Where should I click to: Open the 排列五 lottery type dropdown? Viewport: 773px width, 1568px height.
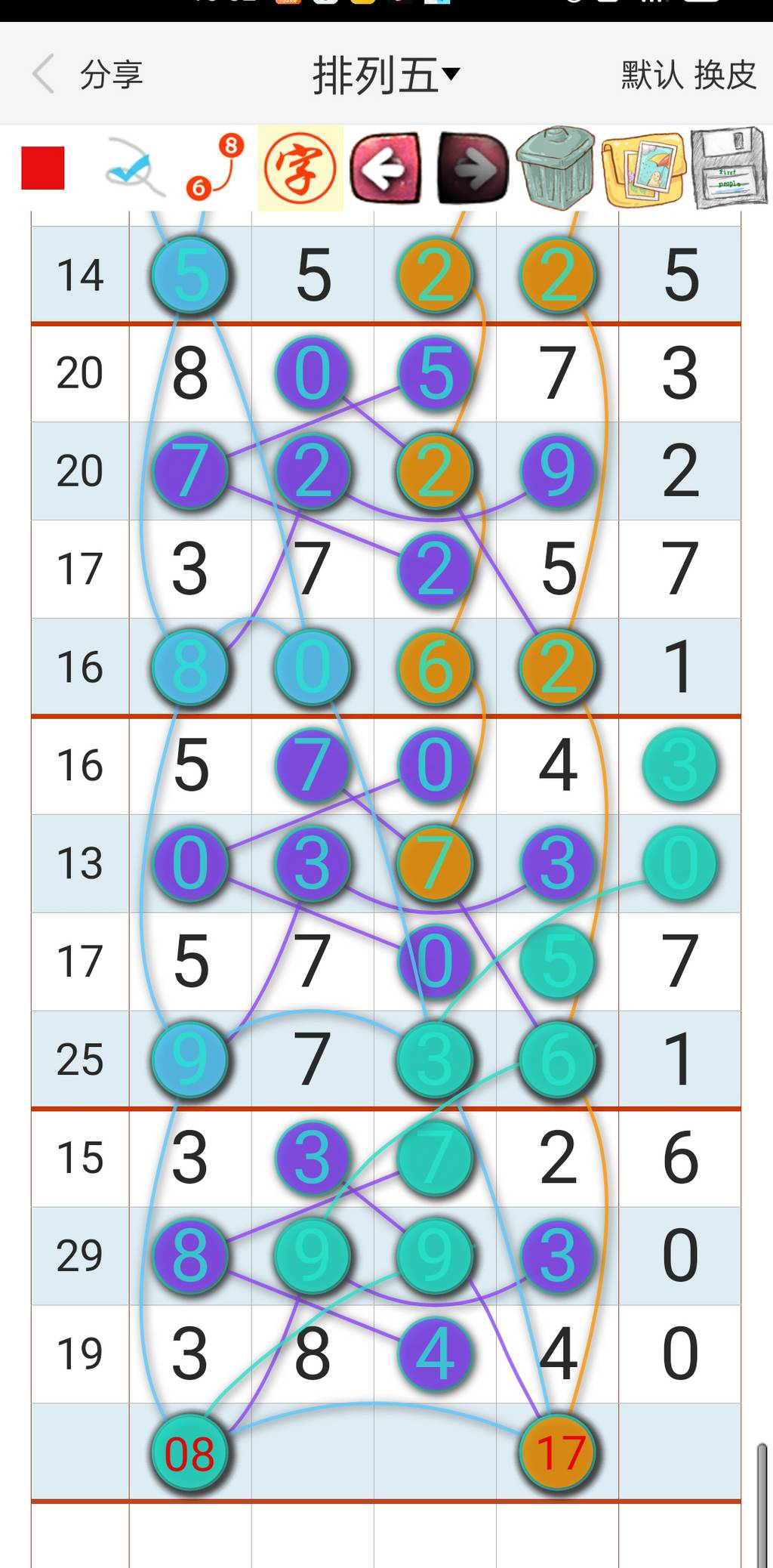[385, 75]
